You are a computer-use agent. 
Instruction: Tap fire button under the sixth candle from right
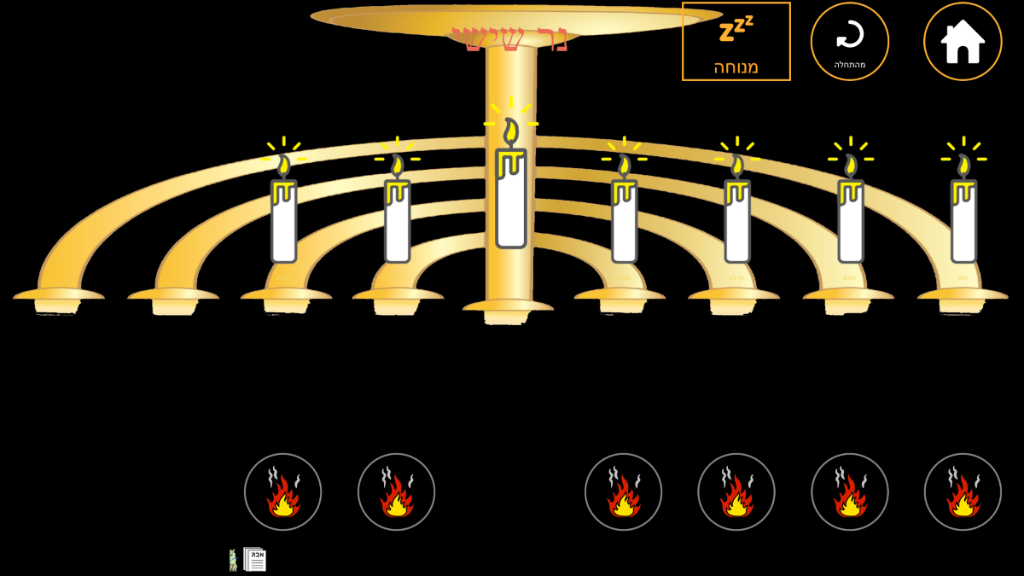click(283, 492)
